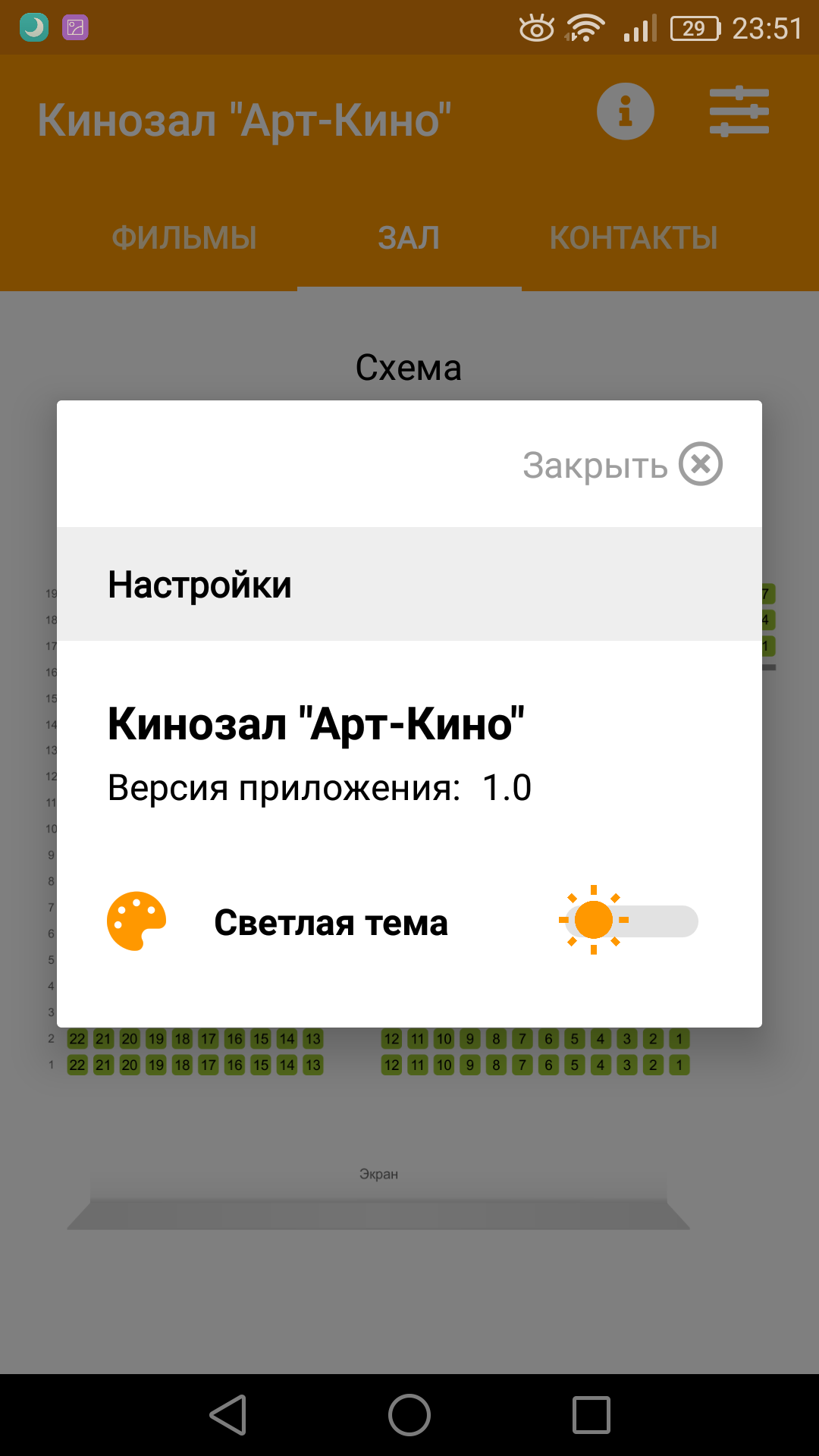
Task: Switch to the ФИЛЬМЫ tab
Action: (184, 238)
